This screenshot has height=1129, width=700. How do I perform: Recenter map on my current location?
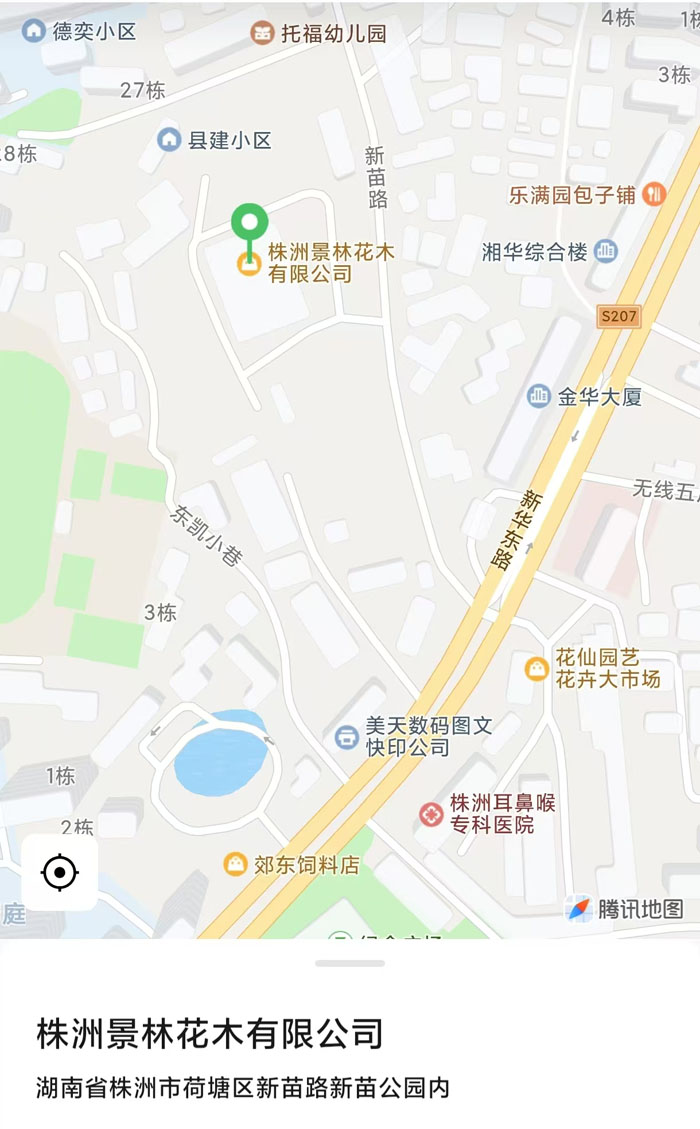point(60,873)
